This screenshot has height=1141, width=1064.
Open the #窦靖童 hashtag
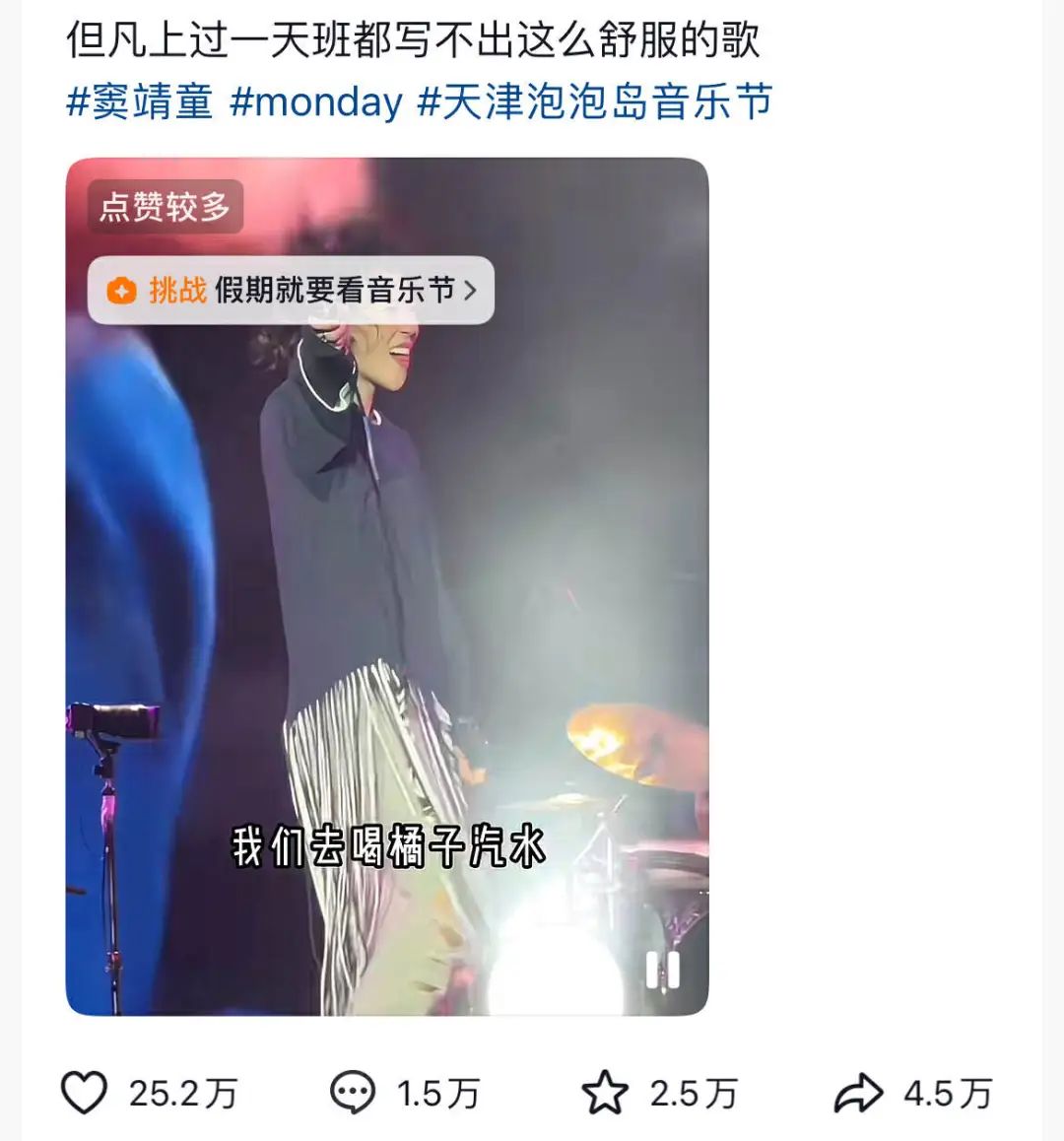coord(140,102)
